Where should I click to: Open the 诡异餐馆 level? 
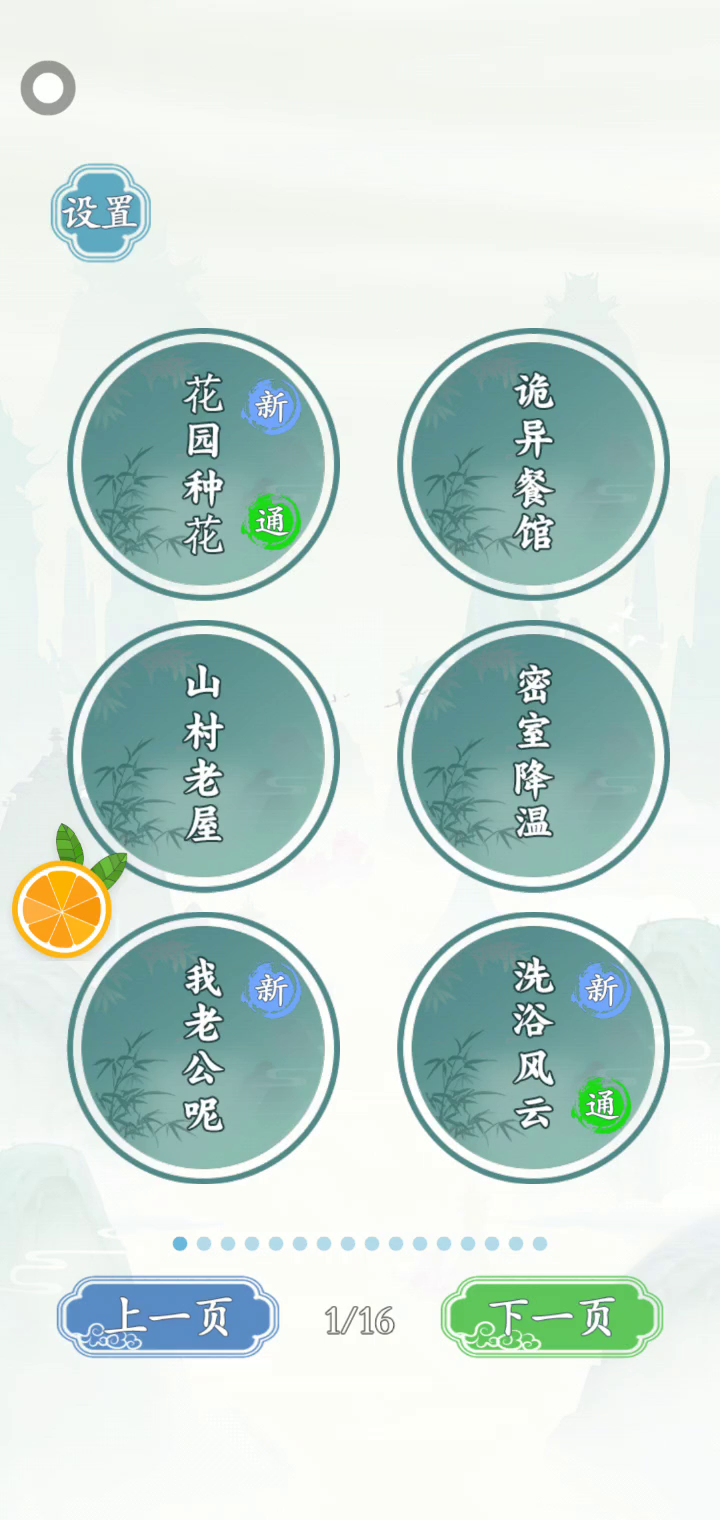[x=533, y=464]
